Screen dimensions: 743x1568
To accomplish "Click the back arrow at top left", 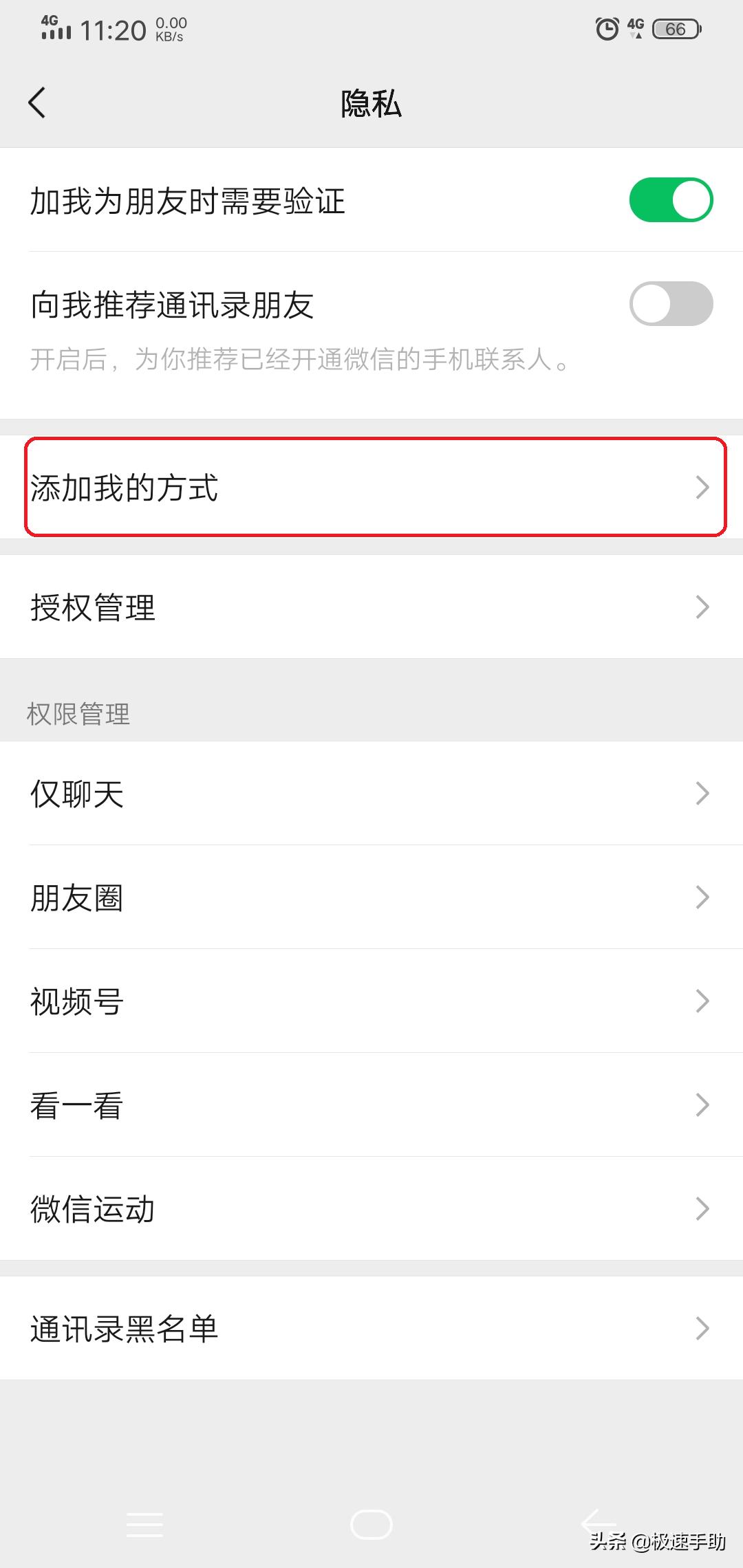I will pos(38,103).
